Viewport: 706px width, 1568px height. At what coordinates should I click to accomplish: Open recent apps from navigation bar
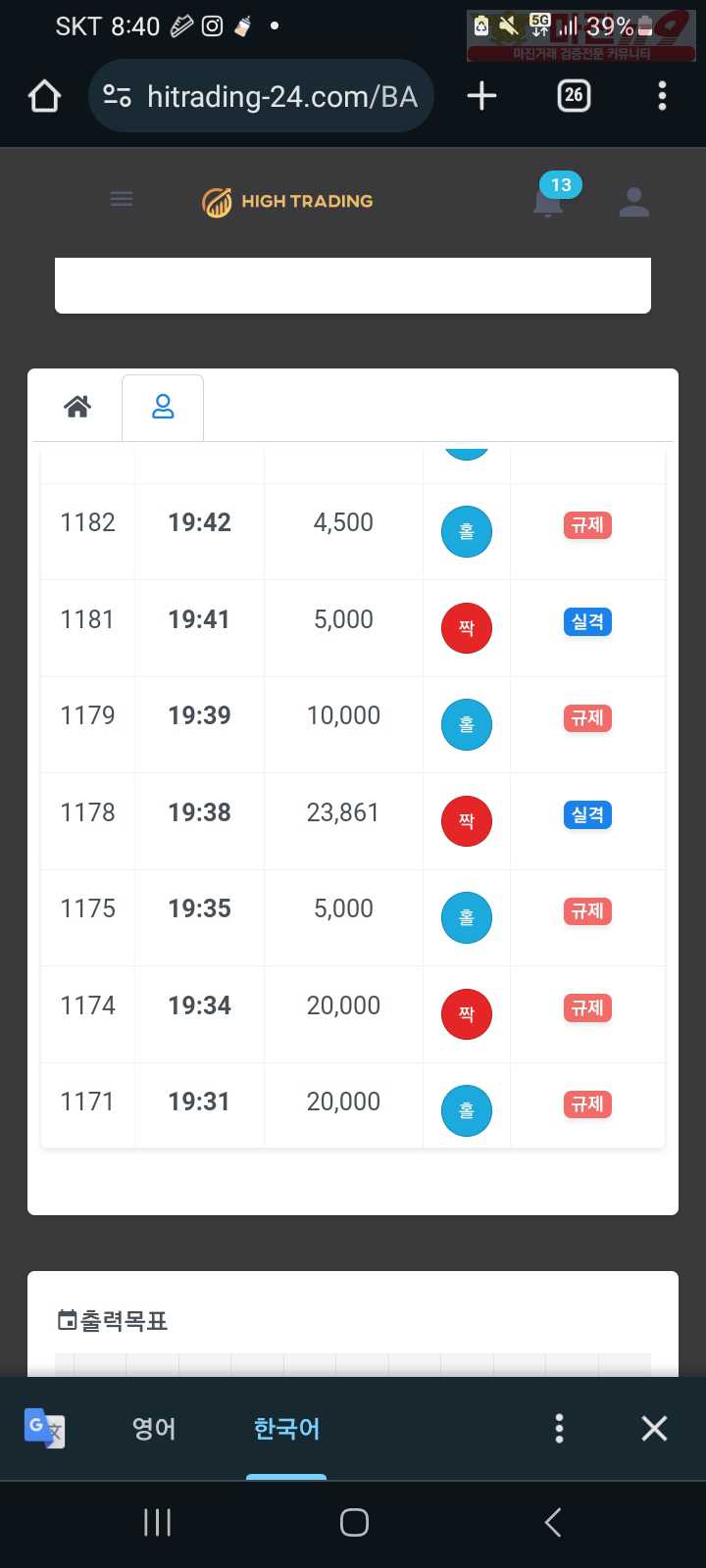pyautogui.click(x=157, y=1522)
